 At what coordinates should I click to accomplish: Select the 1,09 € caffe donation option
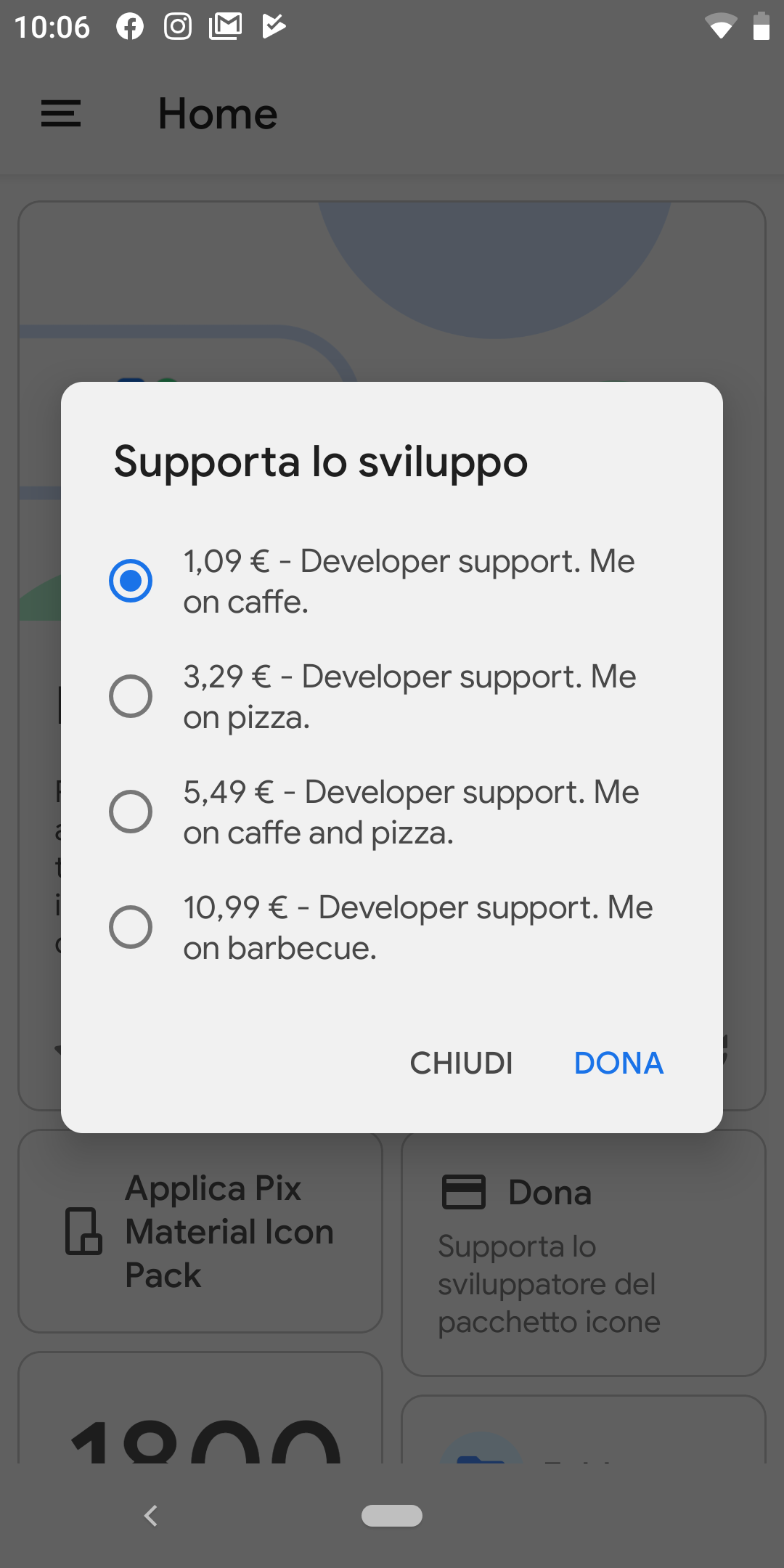click(x=392, y=581)
